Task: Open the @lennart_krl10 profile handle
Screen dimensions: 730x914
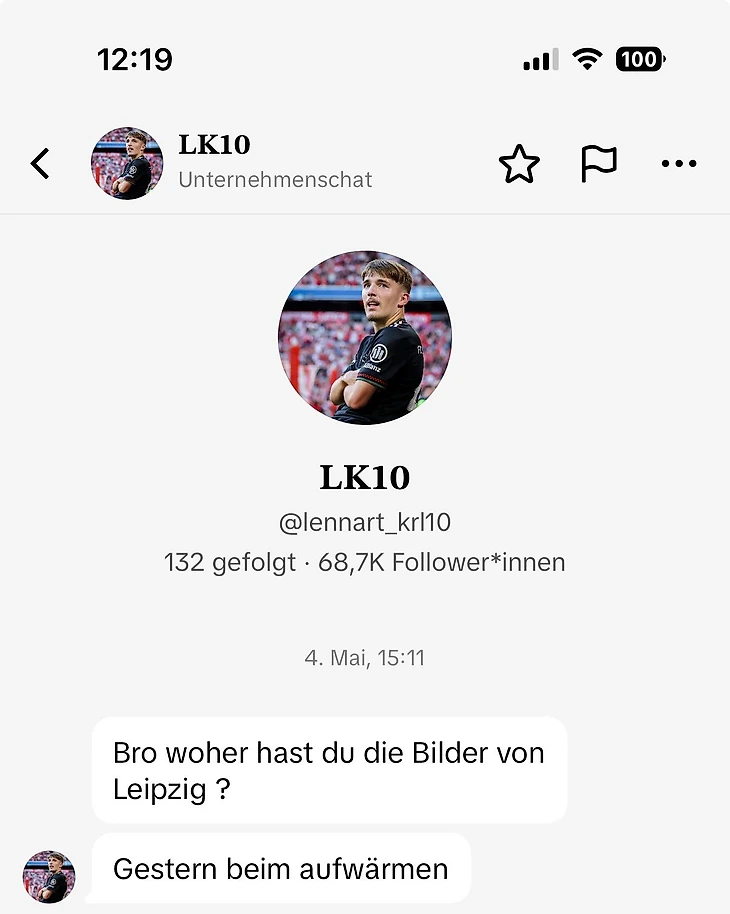Action: [x=364, y=522]
